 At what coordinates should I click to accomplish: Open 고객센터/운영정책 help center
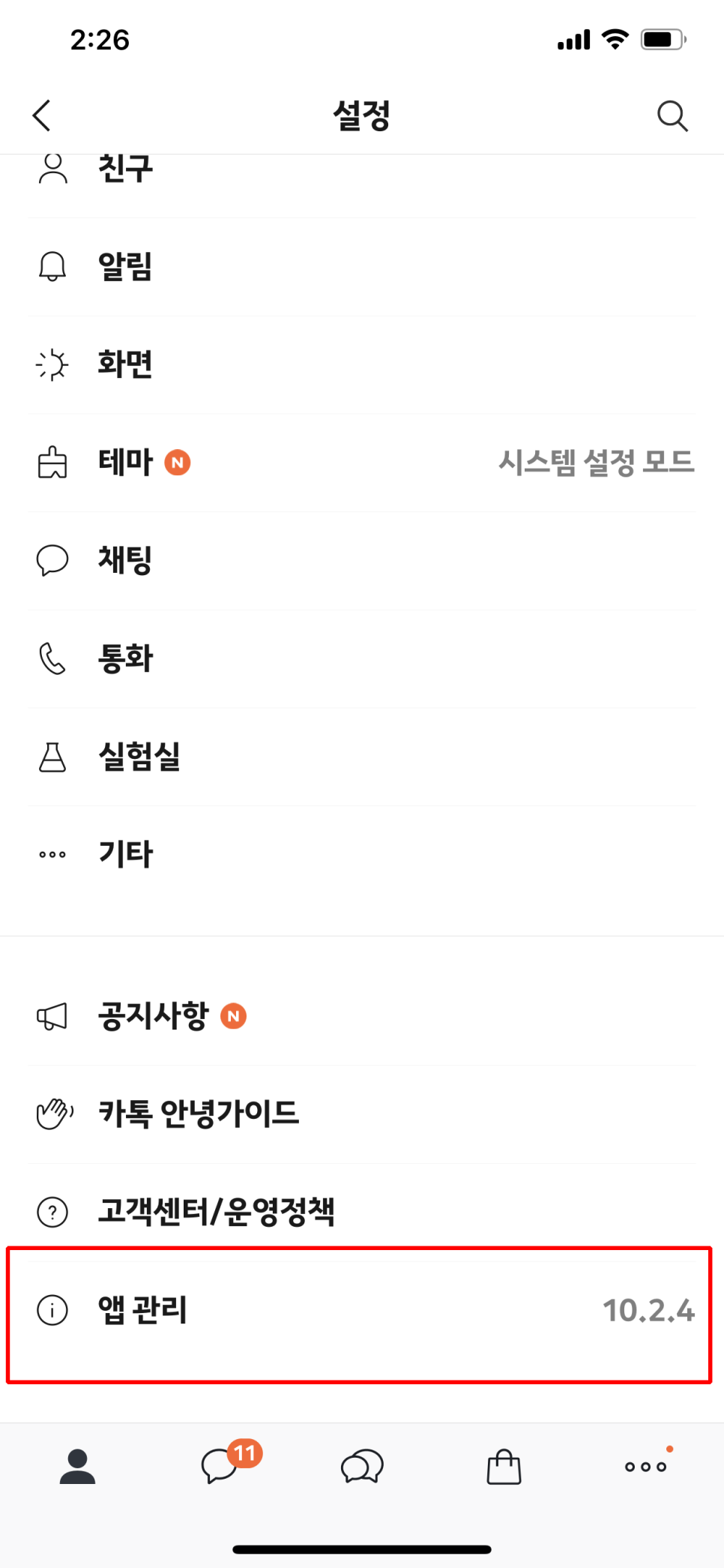[362, 1212]
